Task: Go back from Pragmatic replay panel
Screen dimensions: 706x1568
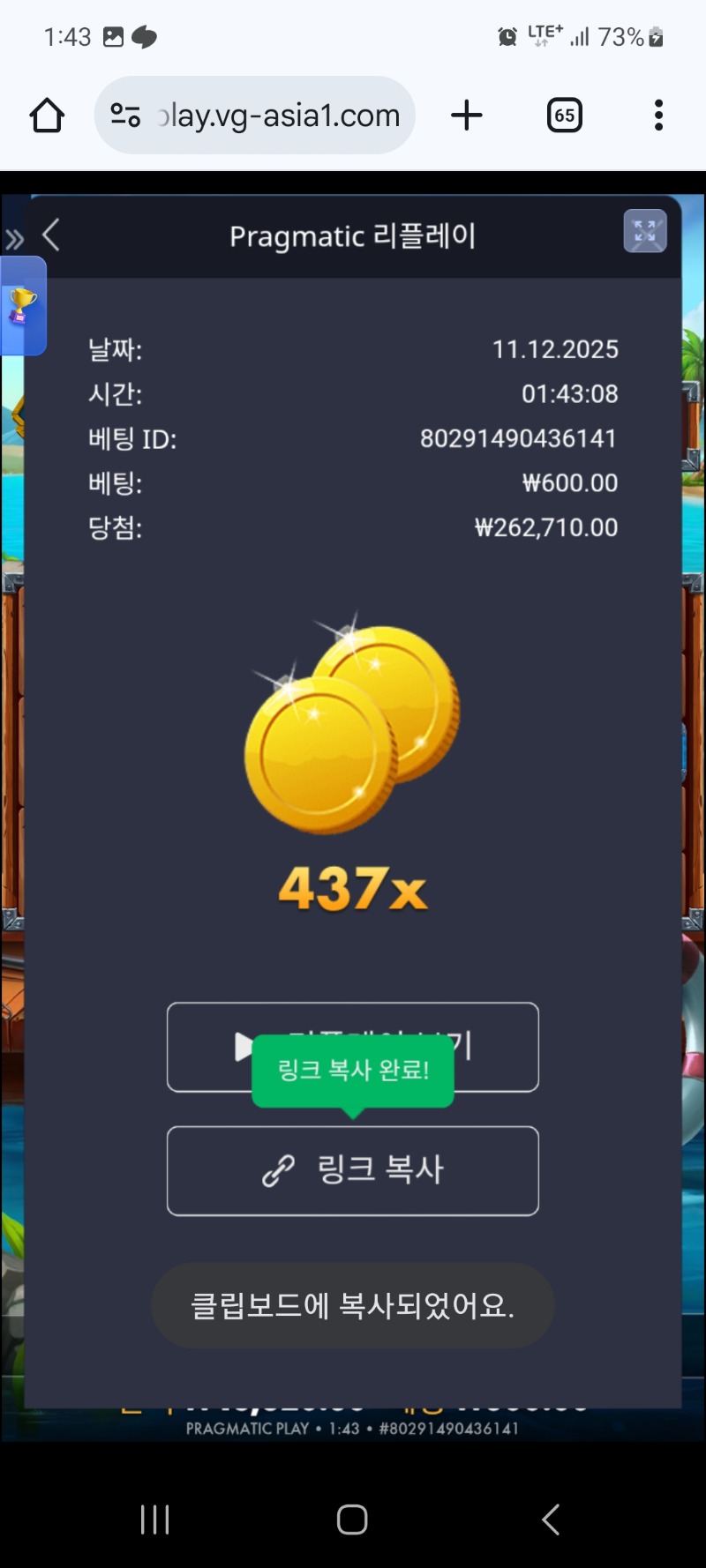Action: point(51,235)
